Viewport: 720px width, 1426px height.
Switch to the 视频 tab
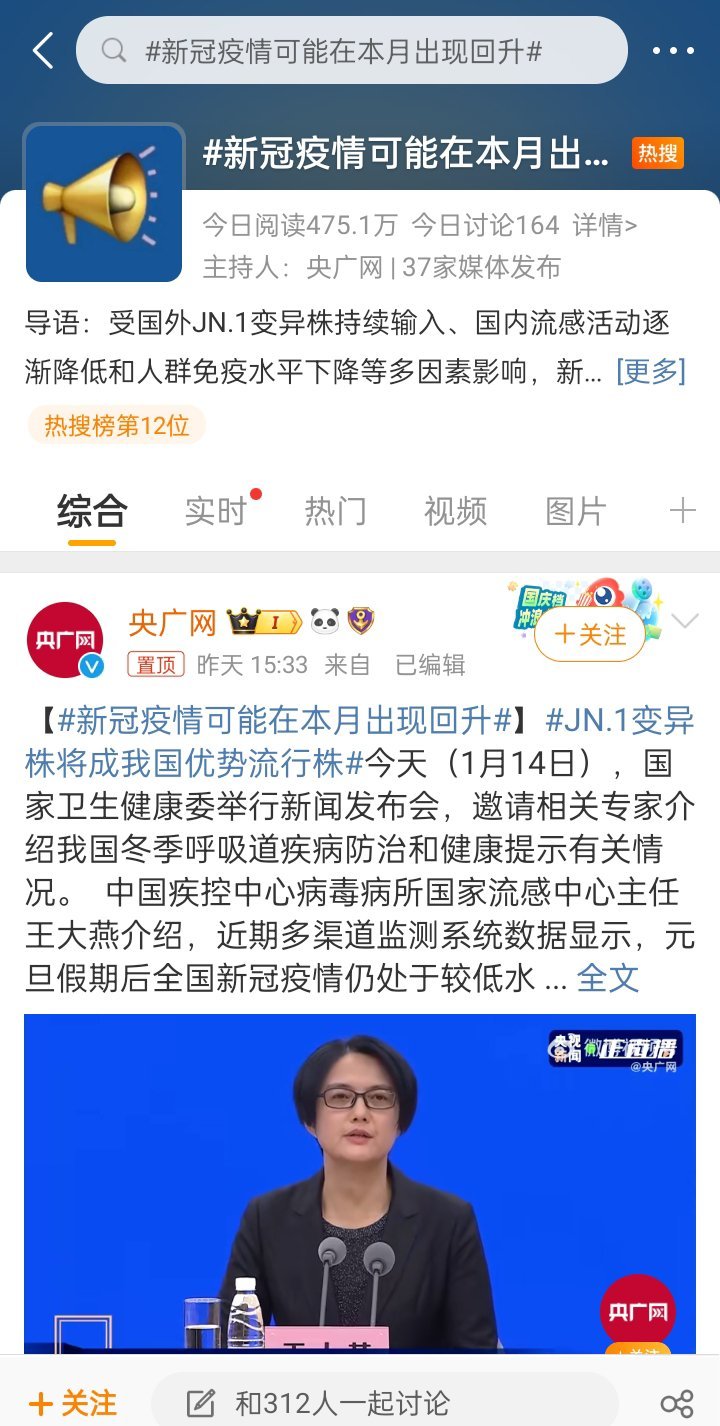(455, 511)
